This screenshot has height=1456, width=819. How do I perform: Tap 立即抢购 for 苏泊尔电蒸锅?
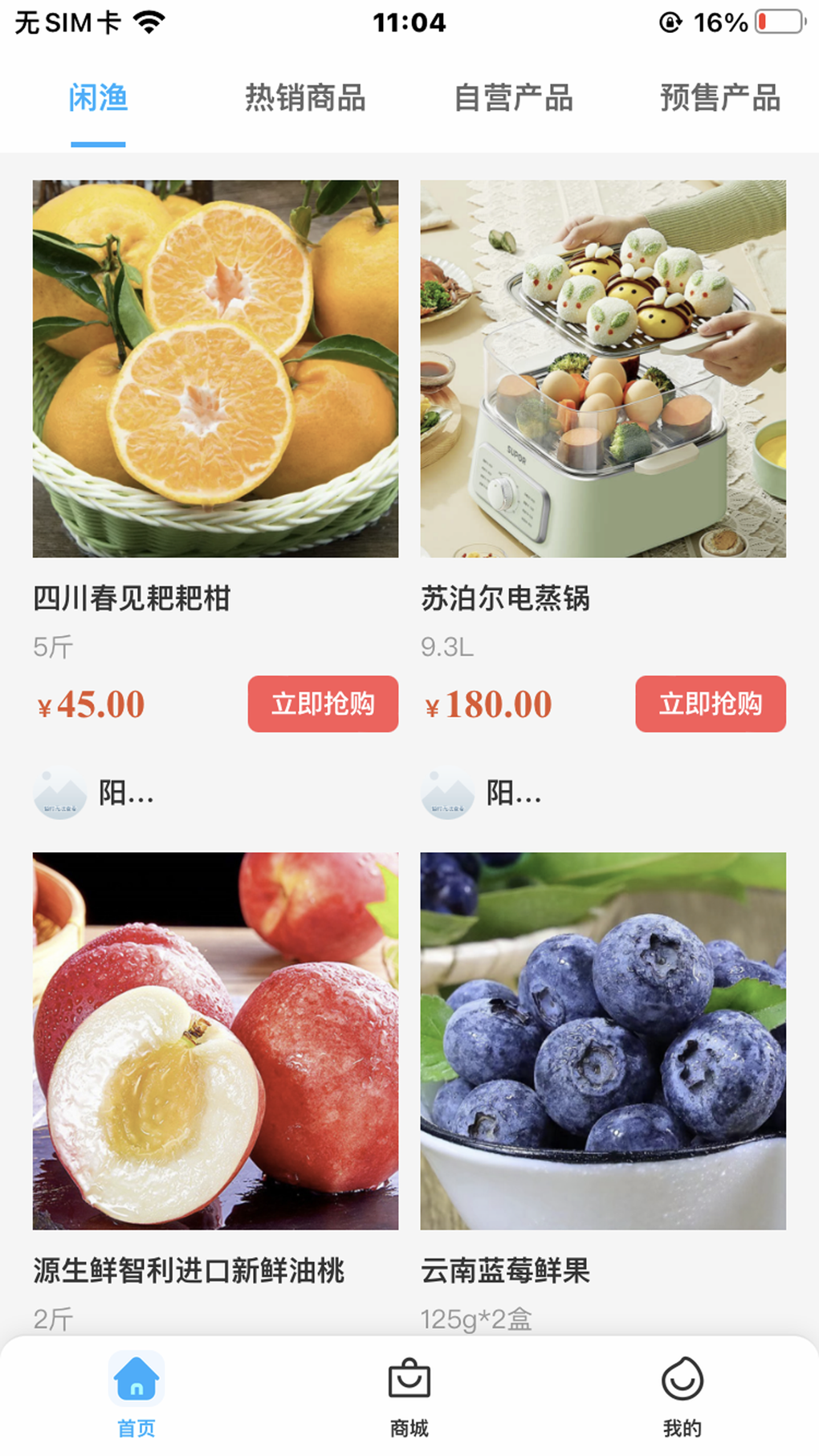(711, 704)
